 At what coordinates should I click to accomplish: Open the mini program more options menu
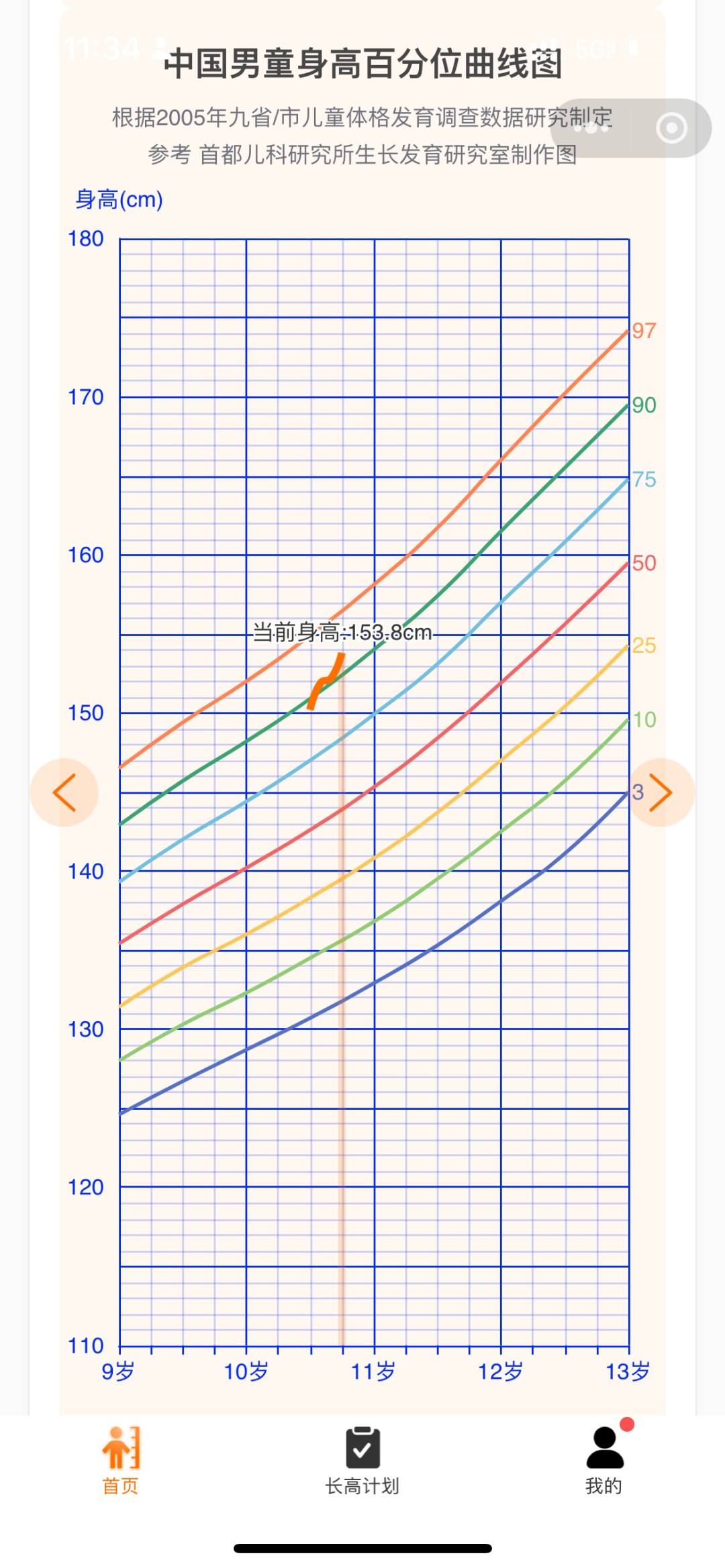point(591,128)
